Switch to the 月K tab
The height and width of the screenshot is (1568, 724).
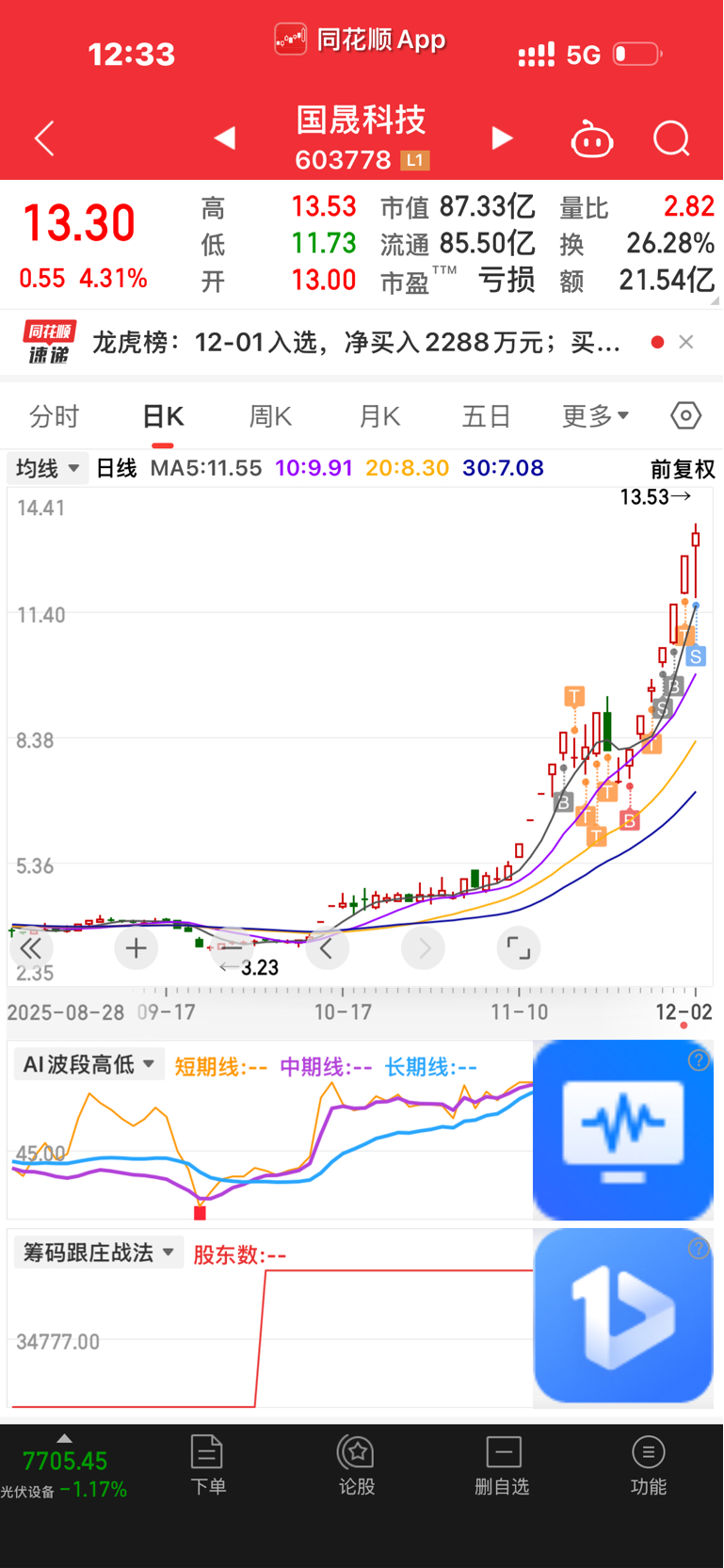click(379, 416)
